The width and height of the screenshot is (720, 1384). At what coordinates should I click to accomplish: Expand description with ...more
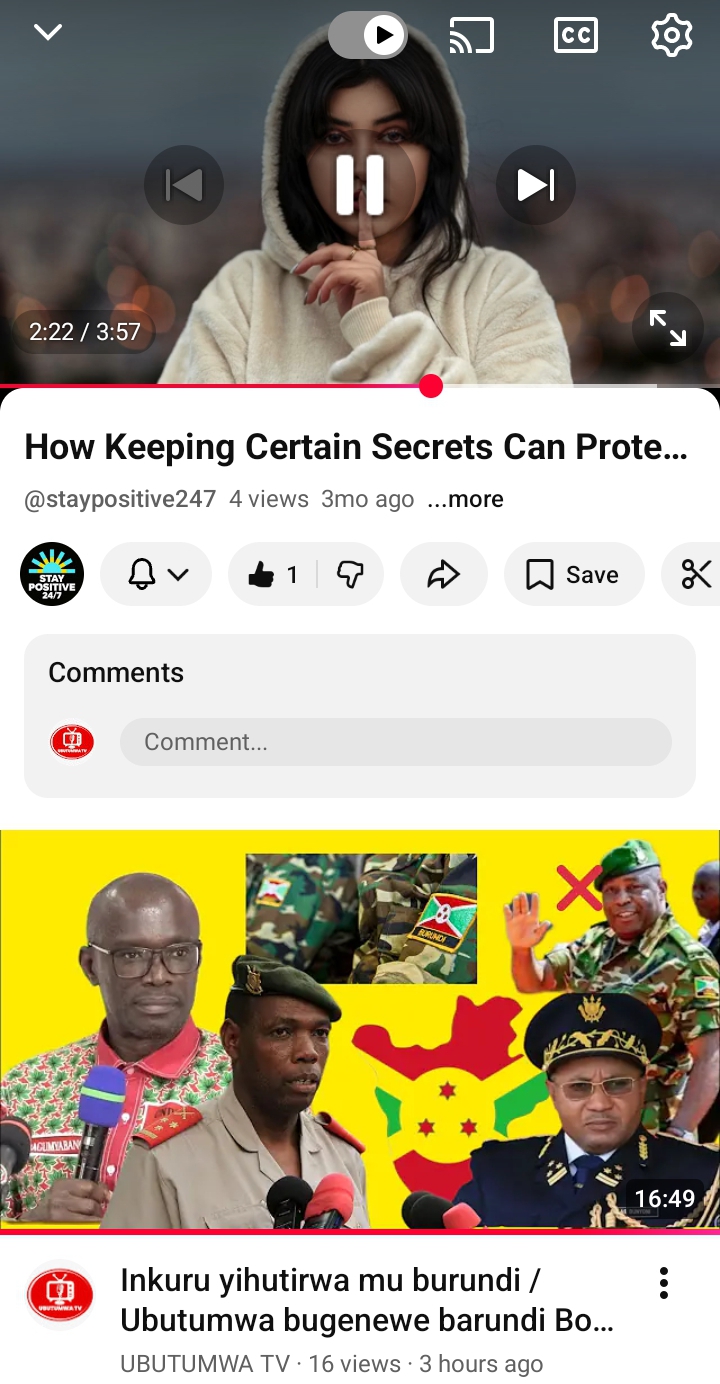click(x=465, y=499)
